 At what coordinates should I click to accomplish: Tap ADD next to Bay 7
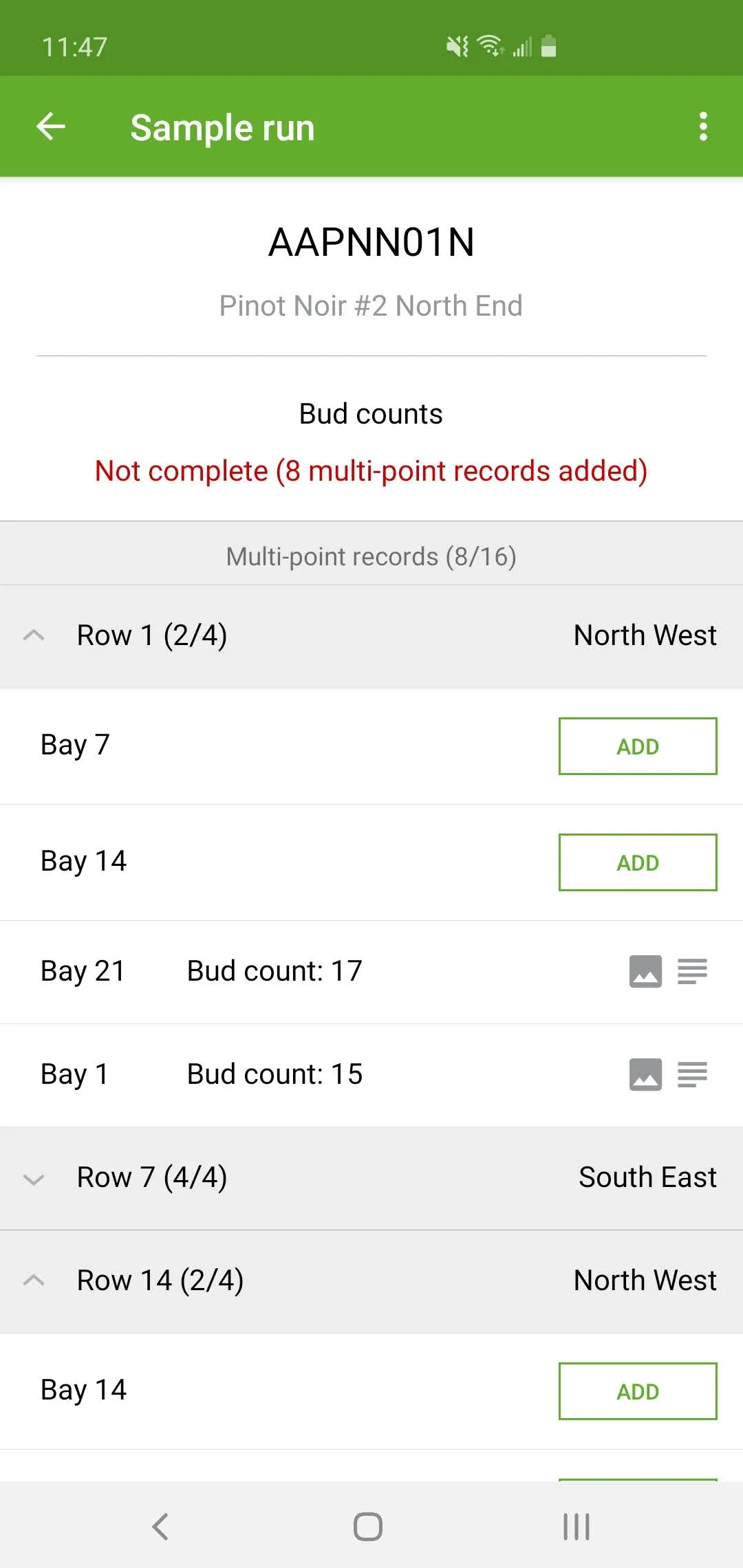point(637,746)
